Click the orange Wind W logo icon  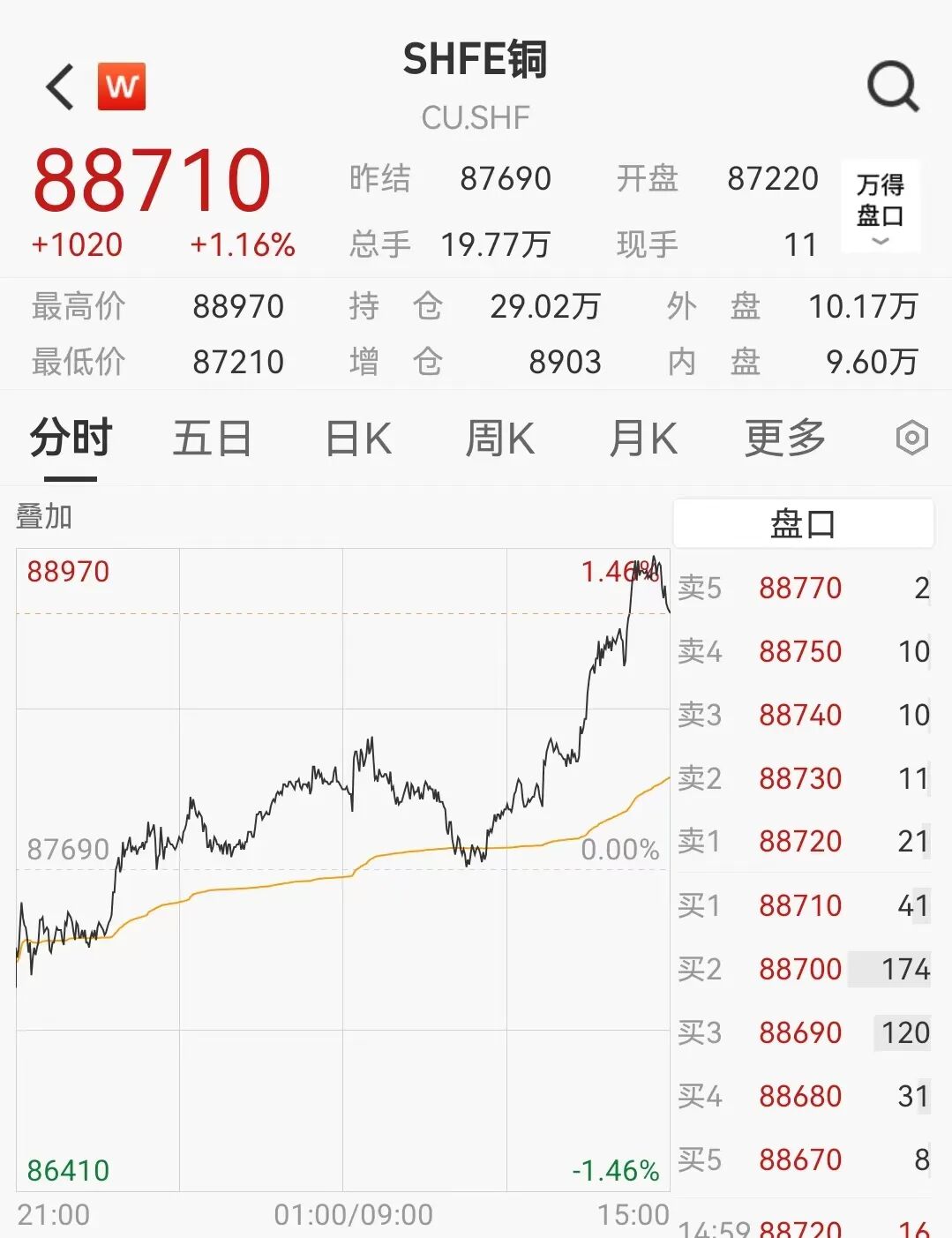[x=123, y=86]
